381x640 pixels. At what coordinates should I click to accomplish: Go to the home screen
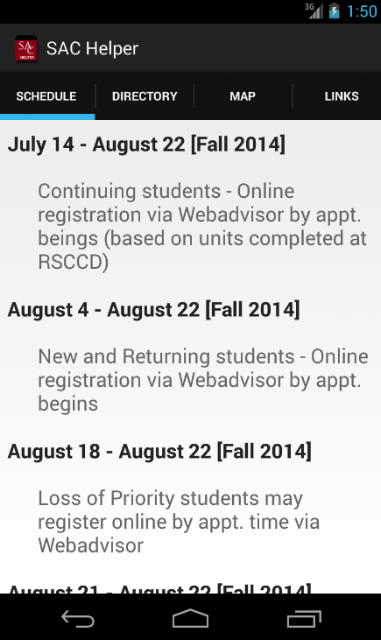(190, 618)
